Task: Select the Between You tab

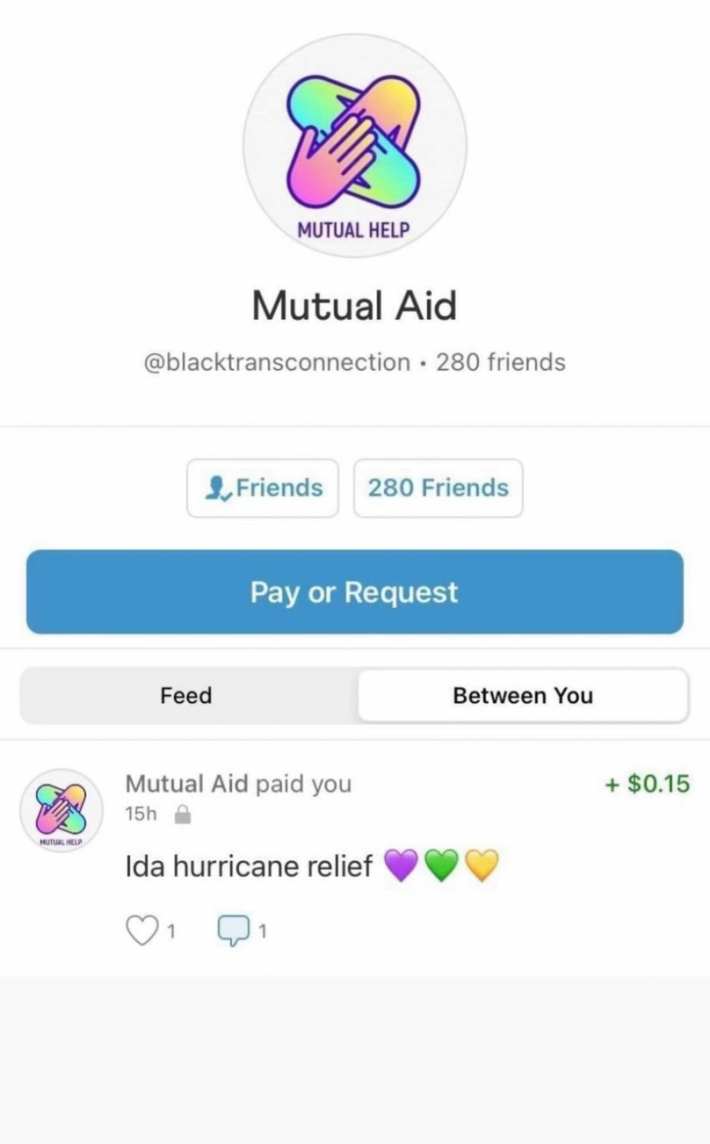Action: 522,695
